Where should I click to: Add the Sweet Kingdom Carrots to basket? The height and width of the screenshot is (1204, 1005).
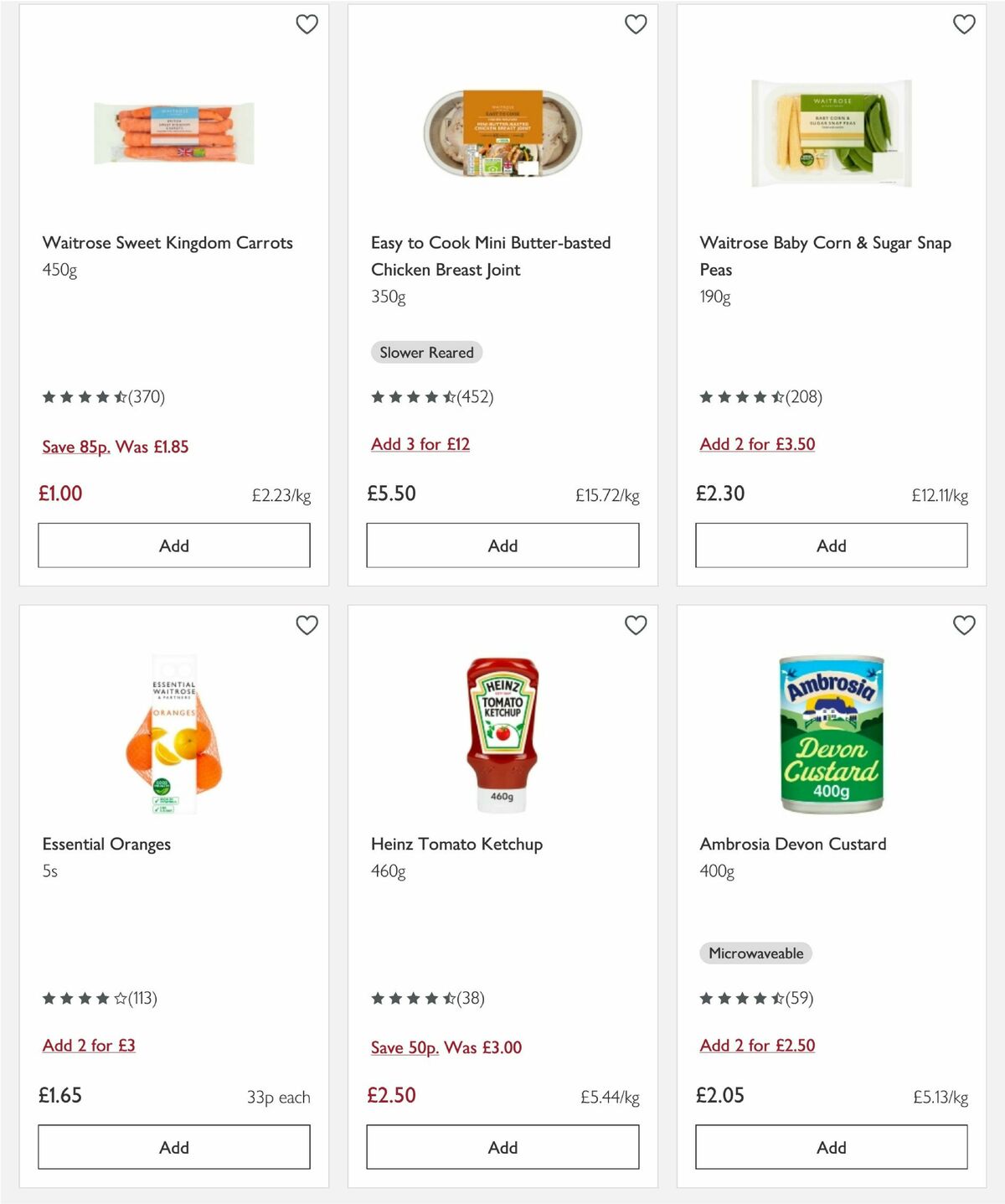173,545
